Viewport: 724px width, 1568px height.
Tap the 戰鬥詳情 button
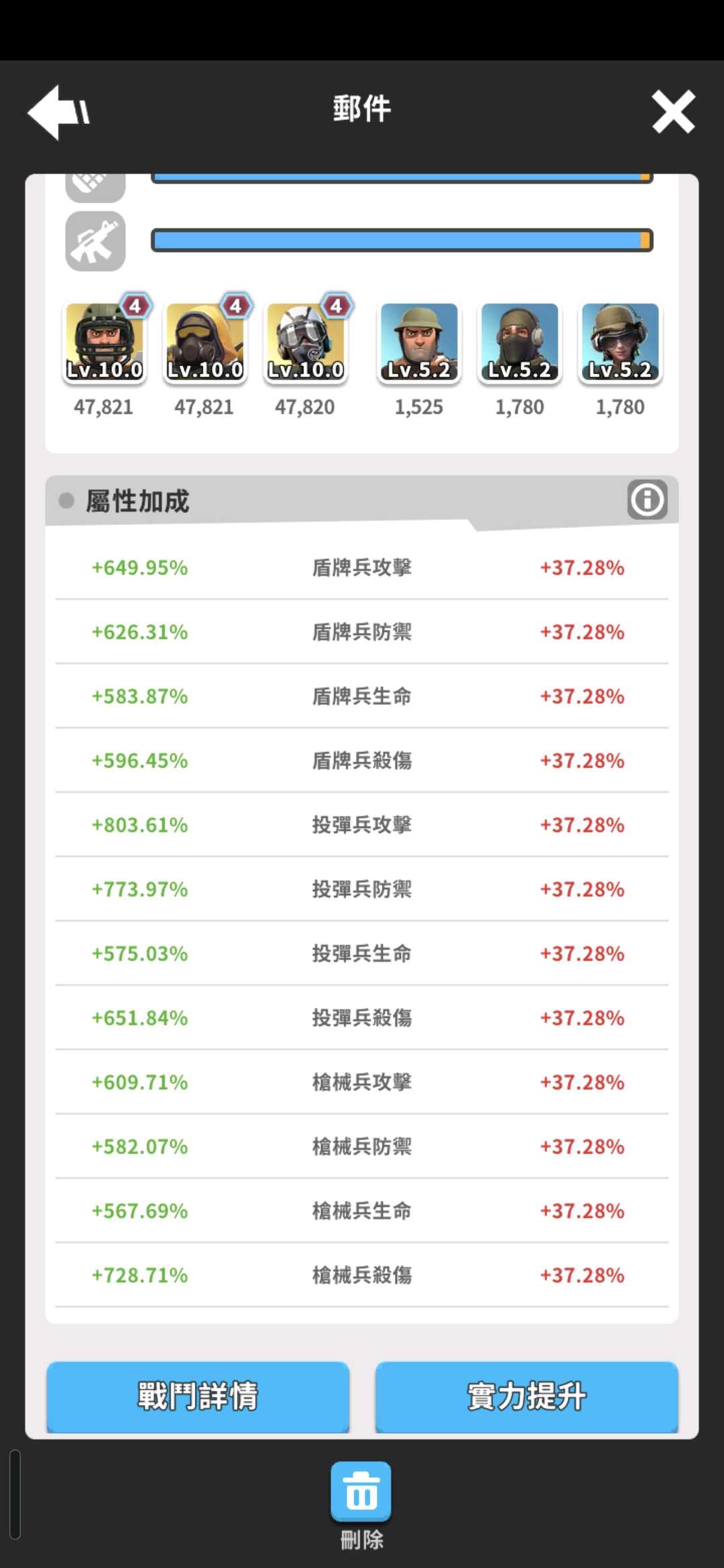pyautogui.click(x=198, y=1396)
